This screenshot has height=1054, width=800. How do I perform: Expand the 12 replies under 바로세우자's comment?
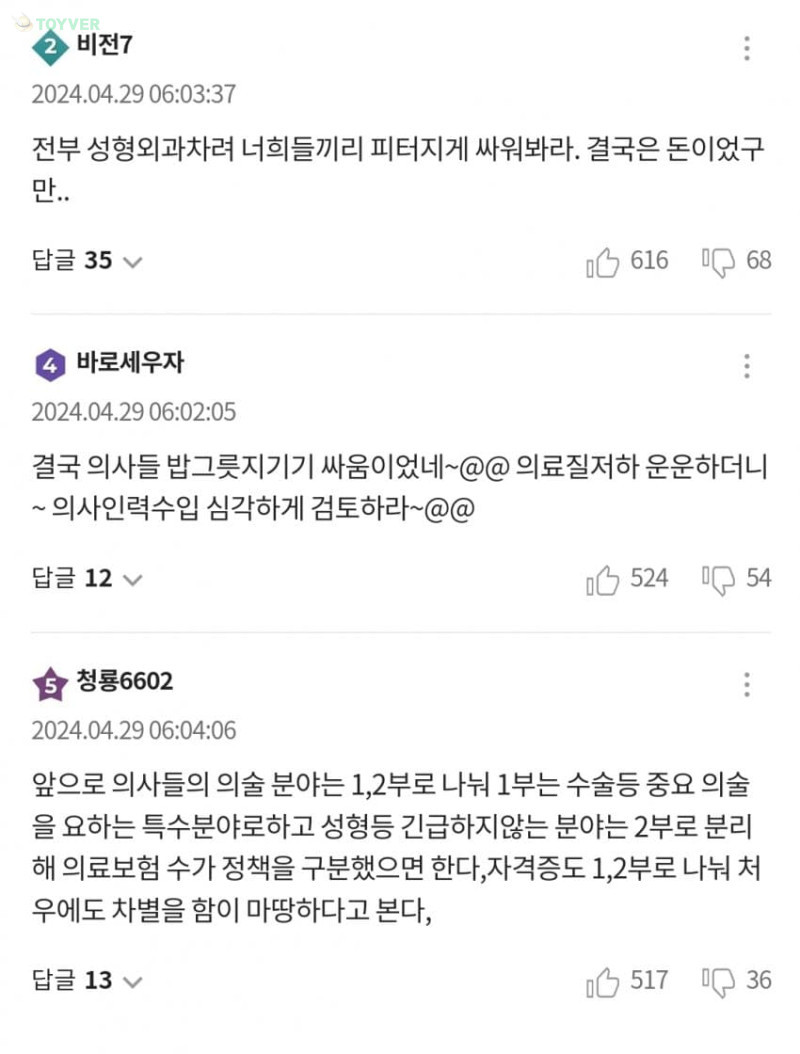coord(87,578)
